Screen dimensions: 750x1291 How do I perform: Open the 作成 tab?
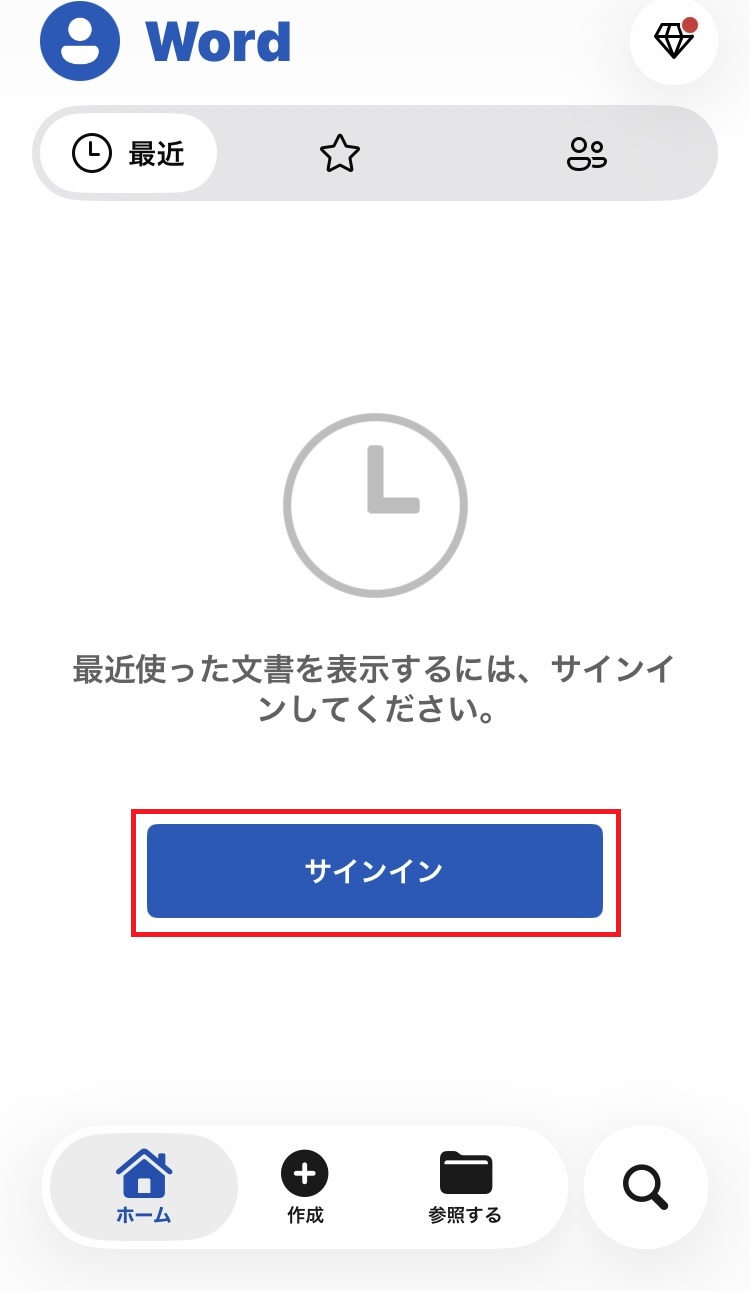coord(305,1187)
